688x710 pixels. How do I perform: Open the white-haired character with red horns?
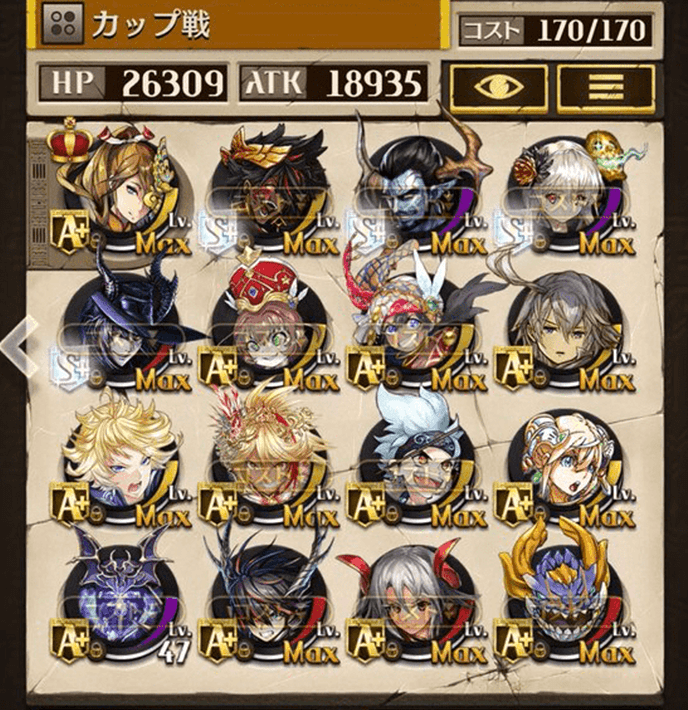(x=415, y=600)
